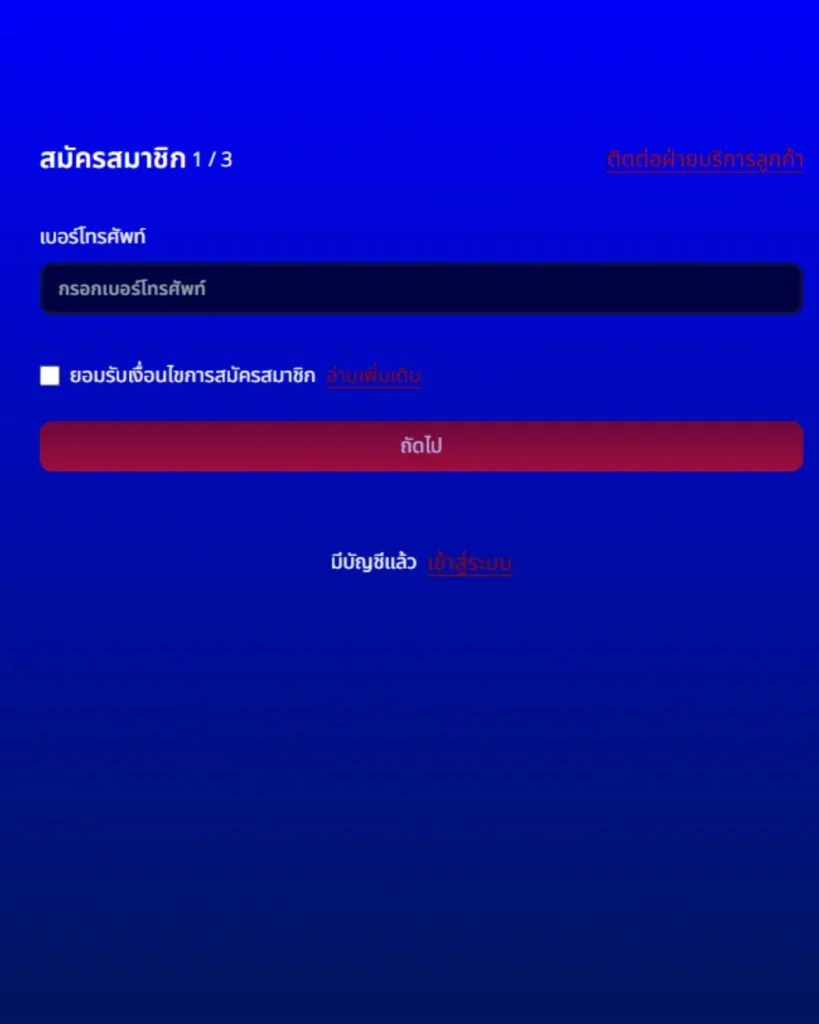Go to the เข้าสู่ระบบ login link
Viewport: 819px width, 1024px height.
469,564
